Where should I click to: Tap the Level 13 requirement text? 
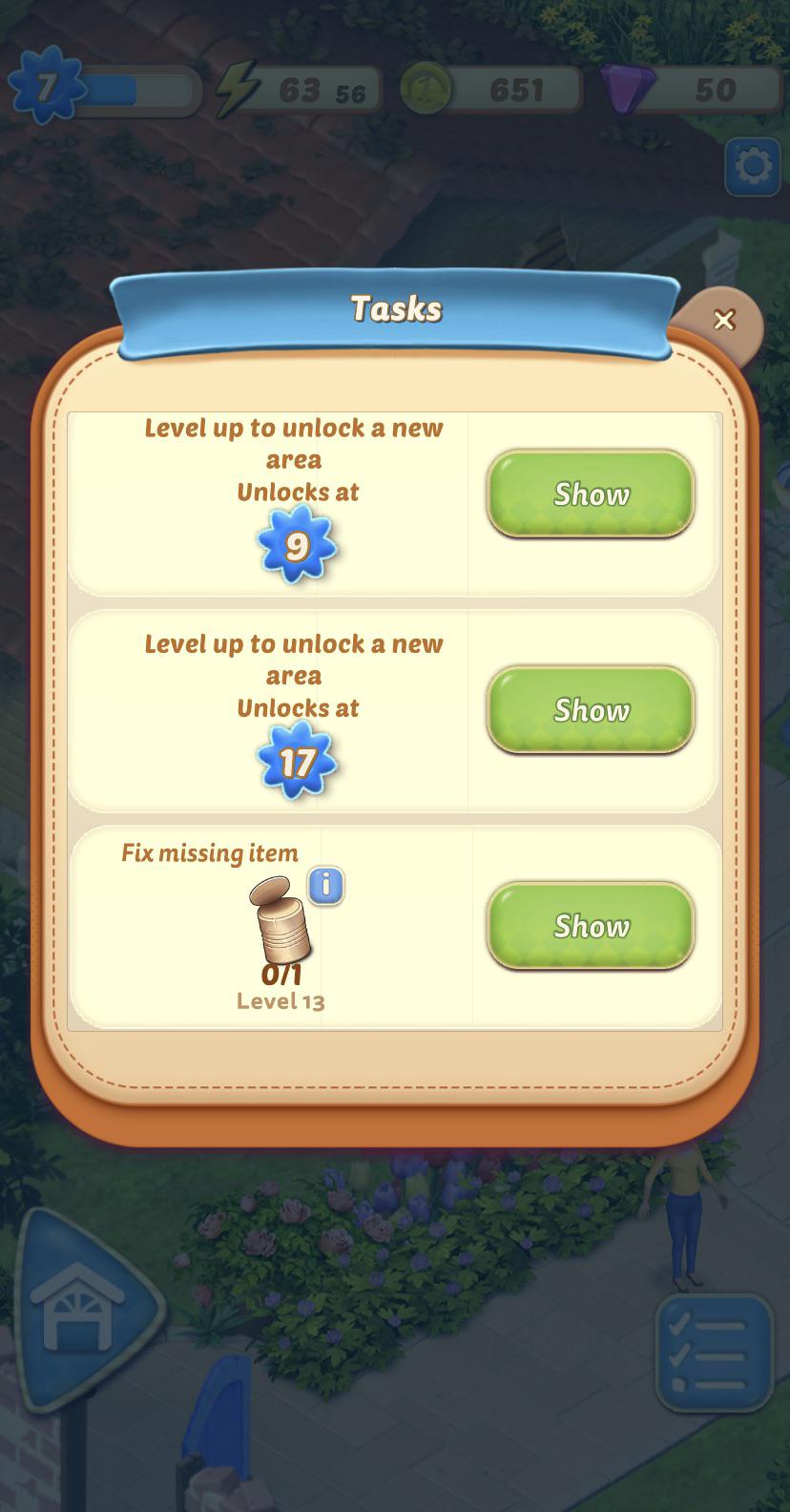click(x=281, y=1000)
